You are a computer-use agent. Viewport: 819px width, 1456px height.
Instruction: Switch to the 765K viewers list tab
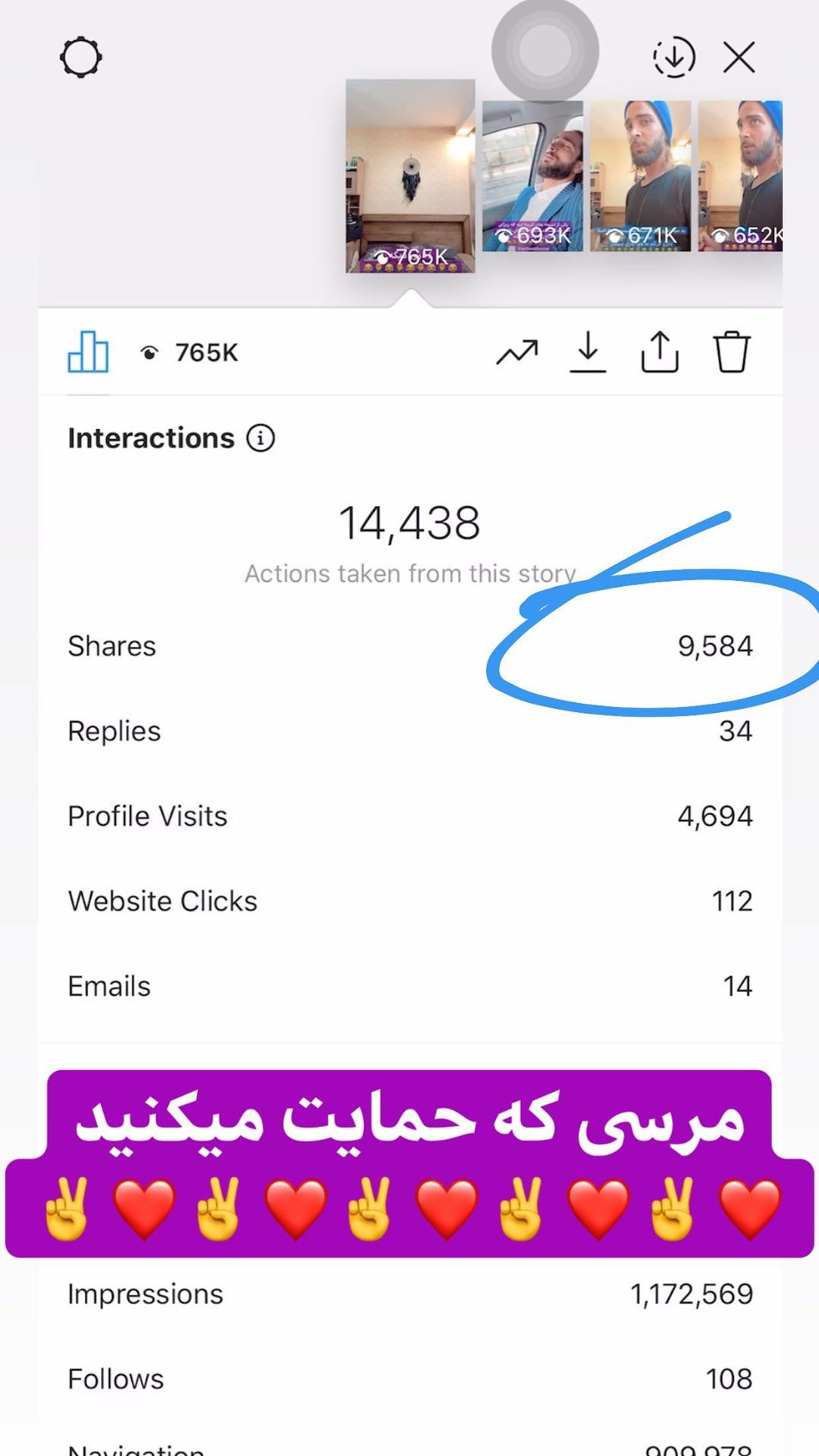click(x=190, y=353)
